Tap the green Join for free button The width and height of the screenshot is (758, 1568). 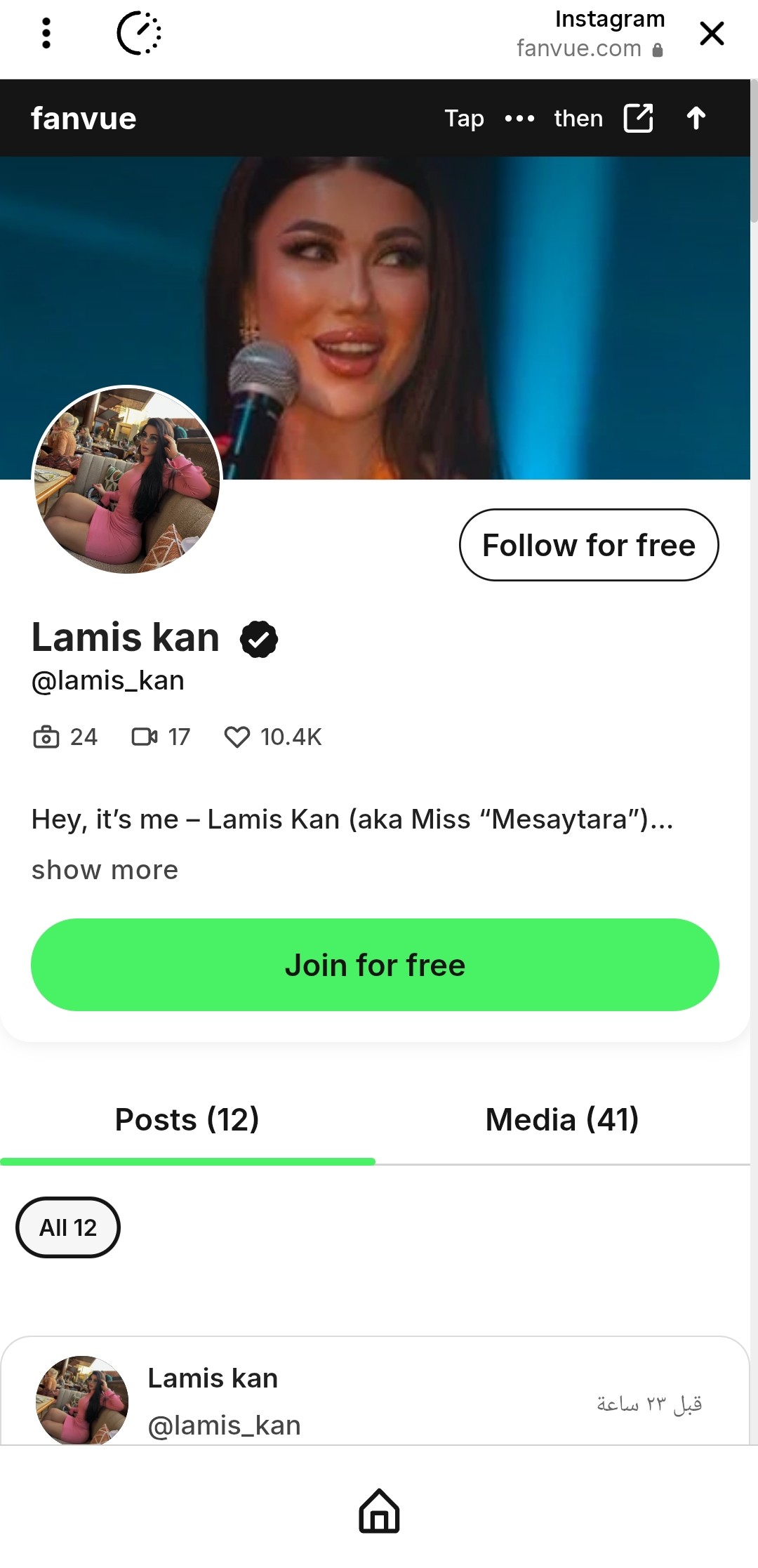[x=375, y=965]
